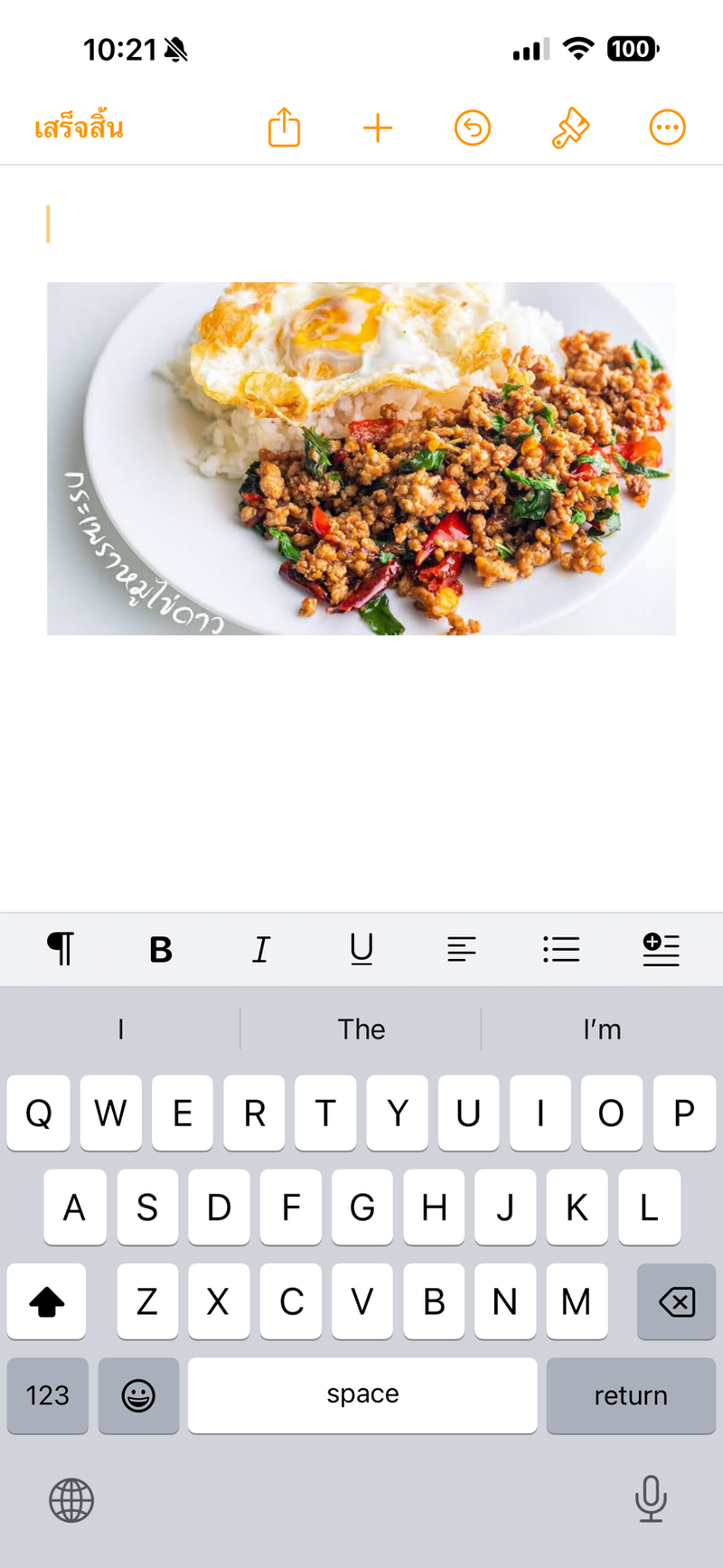Open the format paintbrush panel
This screenshot has height=1568, width=723.
tap(570, 128)
